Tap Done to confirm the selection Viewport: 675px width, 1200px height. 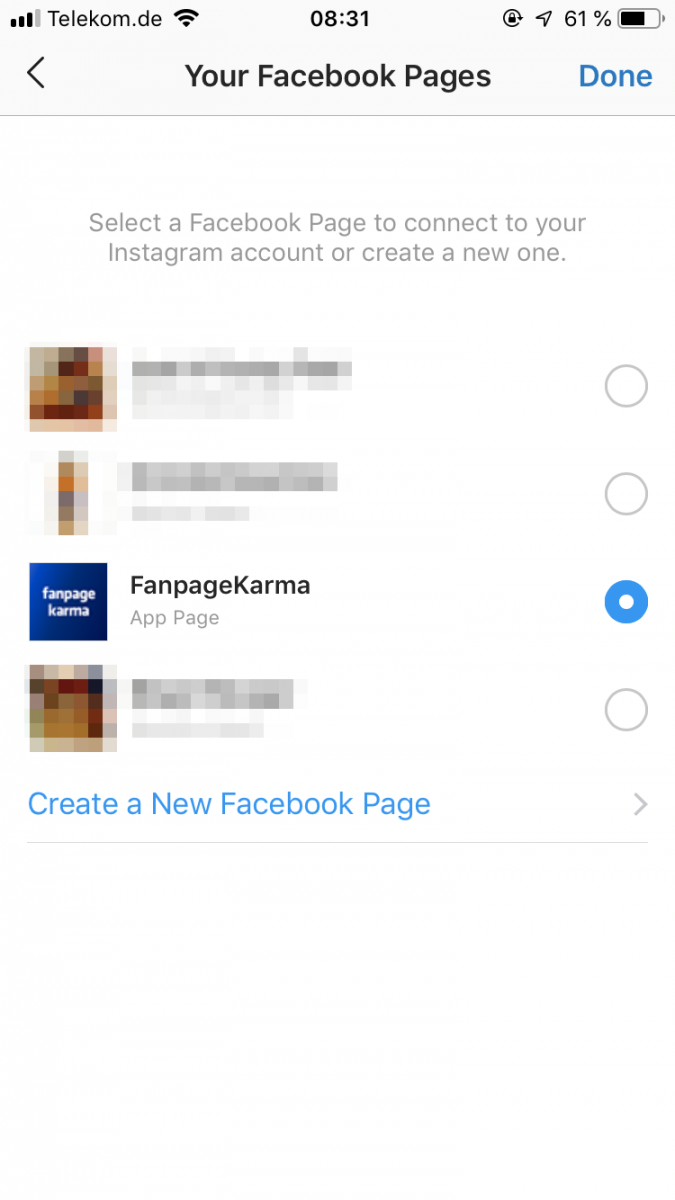[x=615, y=76]
